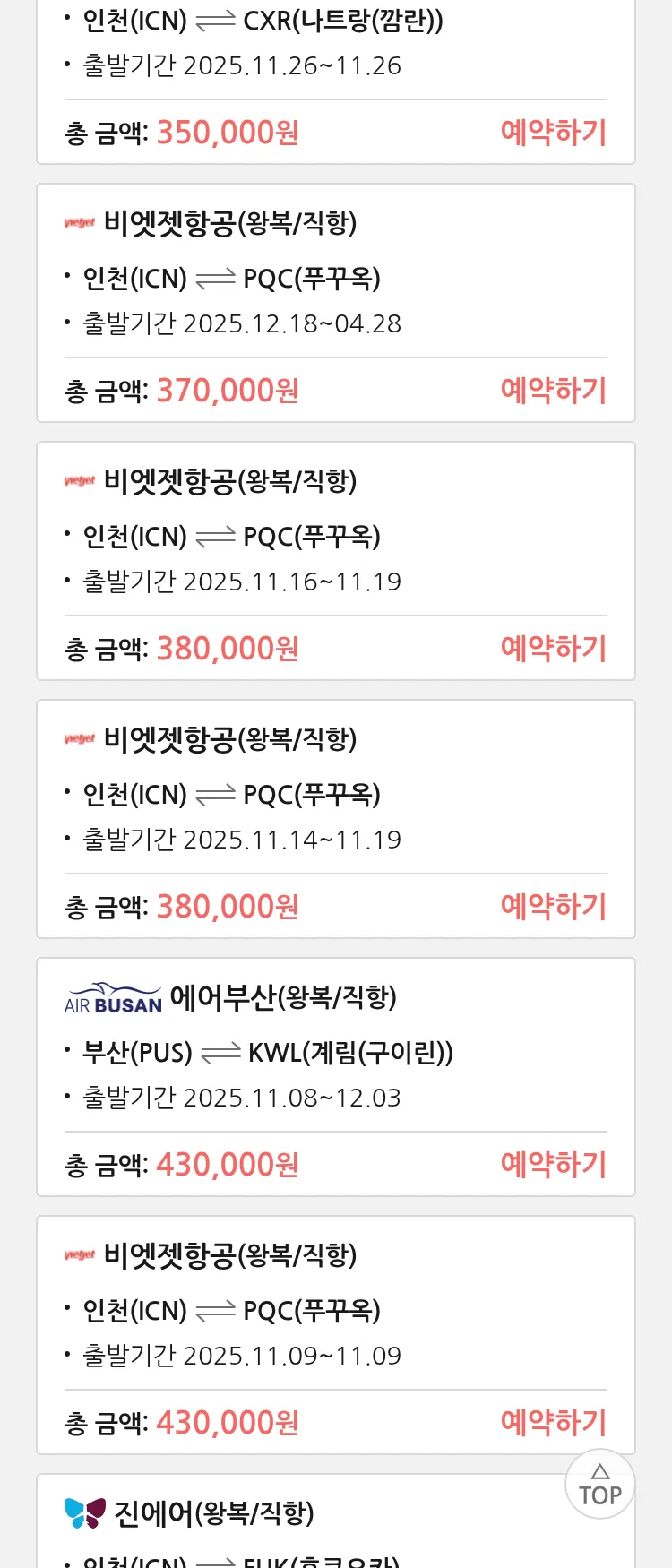Screen dimensions: 672x1568
Task: Reserve the 푸꾸옥 flight departing 2025.11.14~11.19
Action: pyautogui.click(x=553, y=907)
